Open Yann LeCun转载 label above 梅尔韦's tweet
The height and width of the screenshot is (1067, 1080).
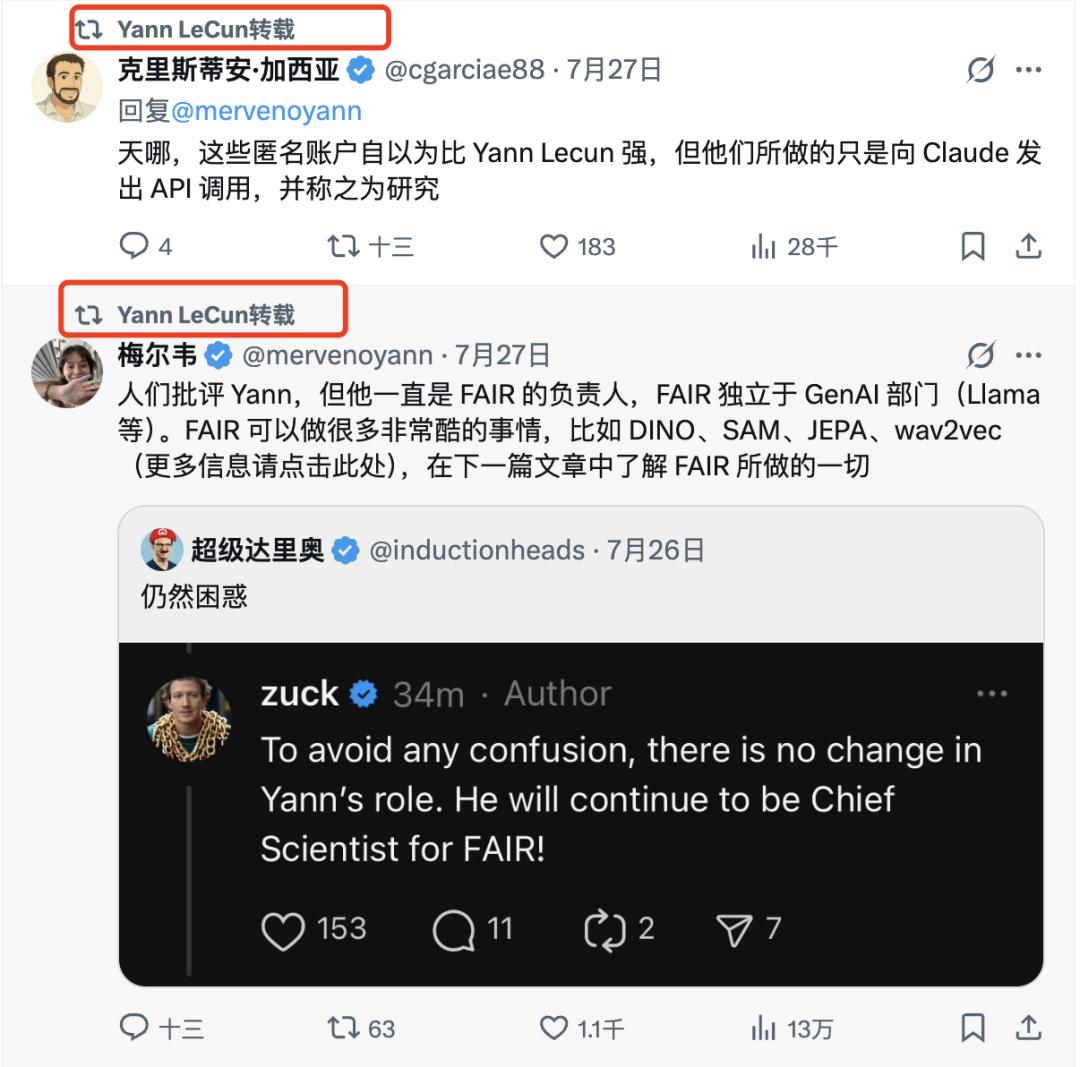(x=205, y=315)
